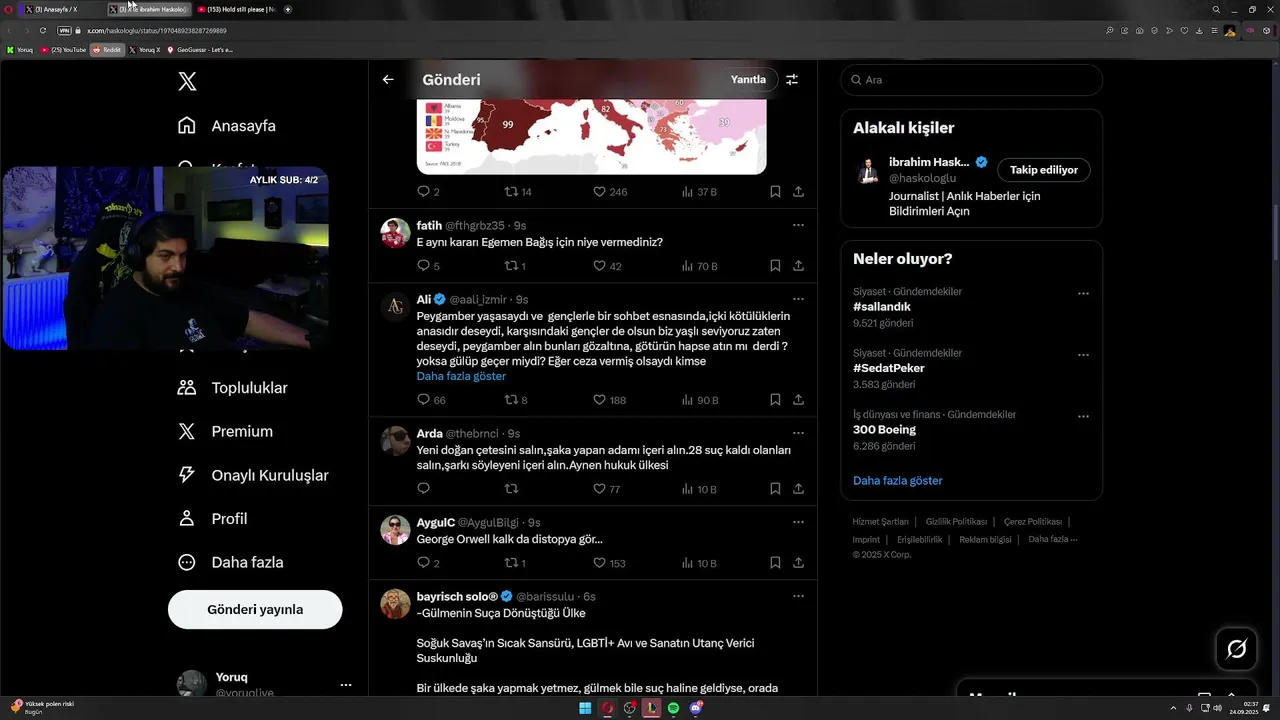Open the #SedatPeker trend
This screenshot has height=720, width=1280.
(x=889, y=368)
